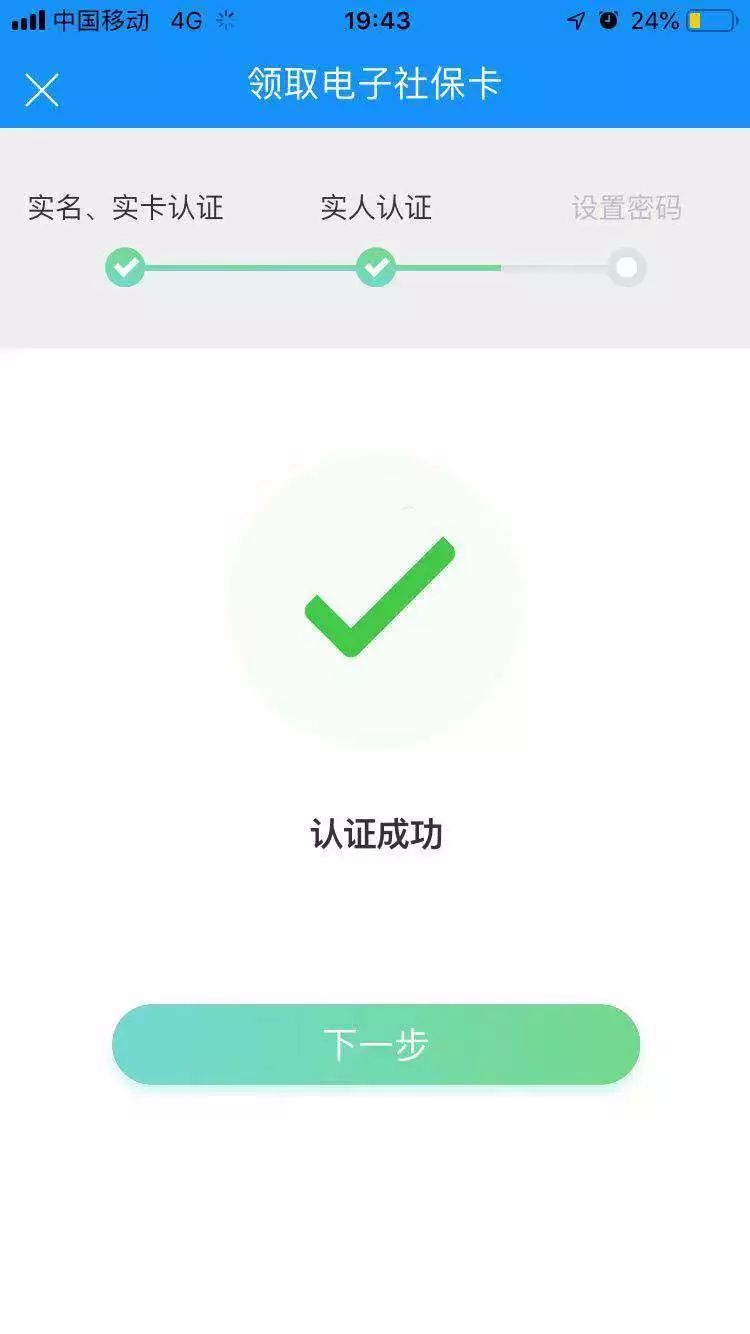This screenshot has height=1334, width=750.
Task: Select the 实名、实卡认证 step label
Action: point(124,209)
